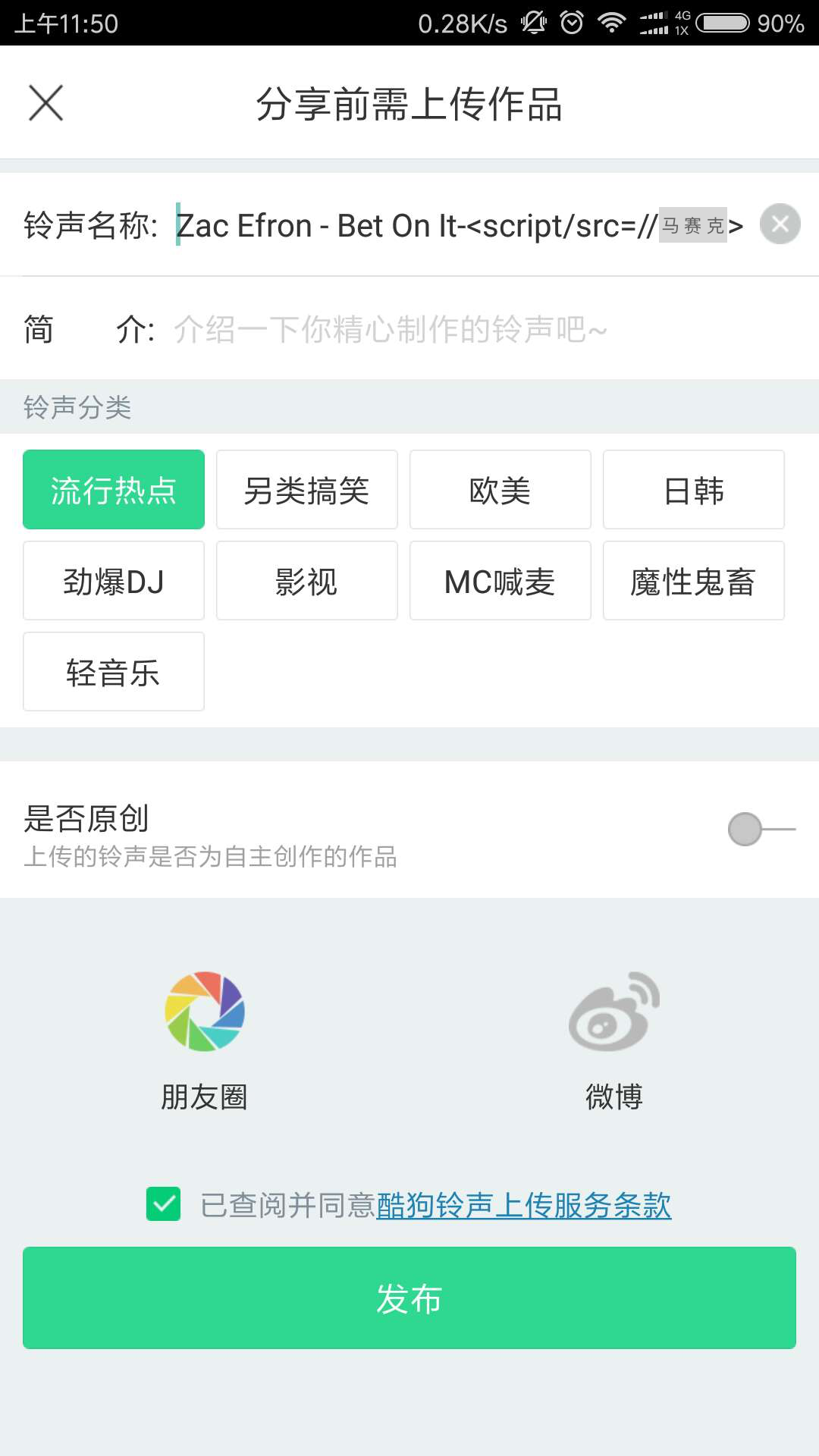
Task: Clear the ringtone name field
Action: (x=780, y=224)
